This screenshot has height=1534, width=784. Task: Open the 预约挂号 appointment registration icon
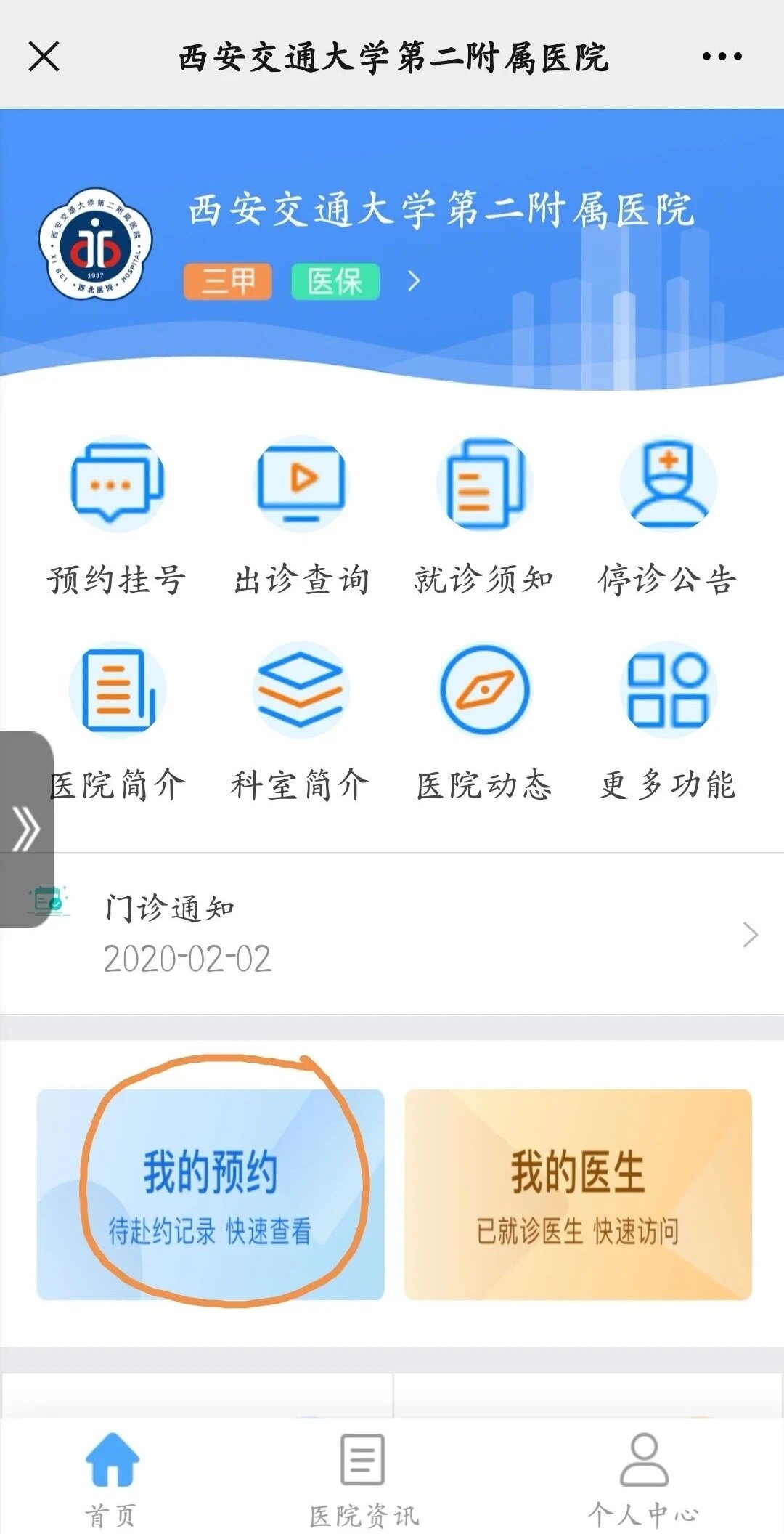pos(116,485)
